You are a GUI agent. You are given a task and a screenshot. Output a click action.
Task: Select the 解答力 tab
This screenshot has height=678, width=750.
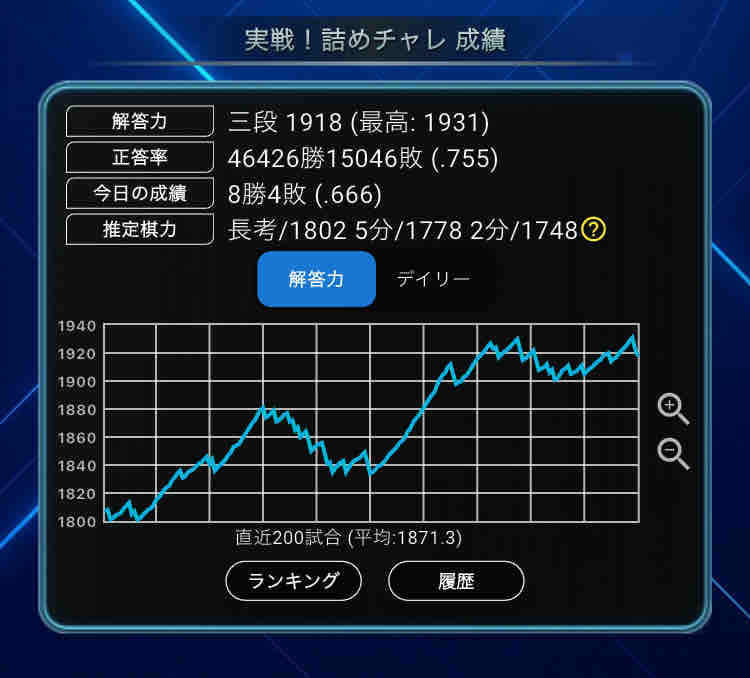(316, 279)
